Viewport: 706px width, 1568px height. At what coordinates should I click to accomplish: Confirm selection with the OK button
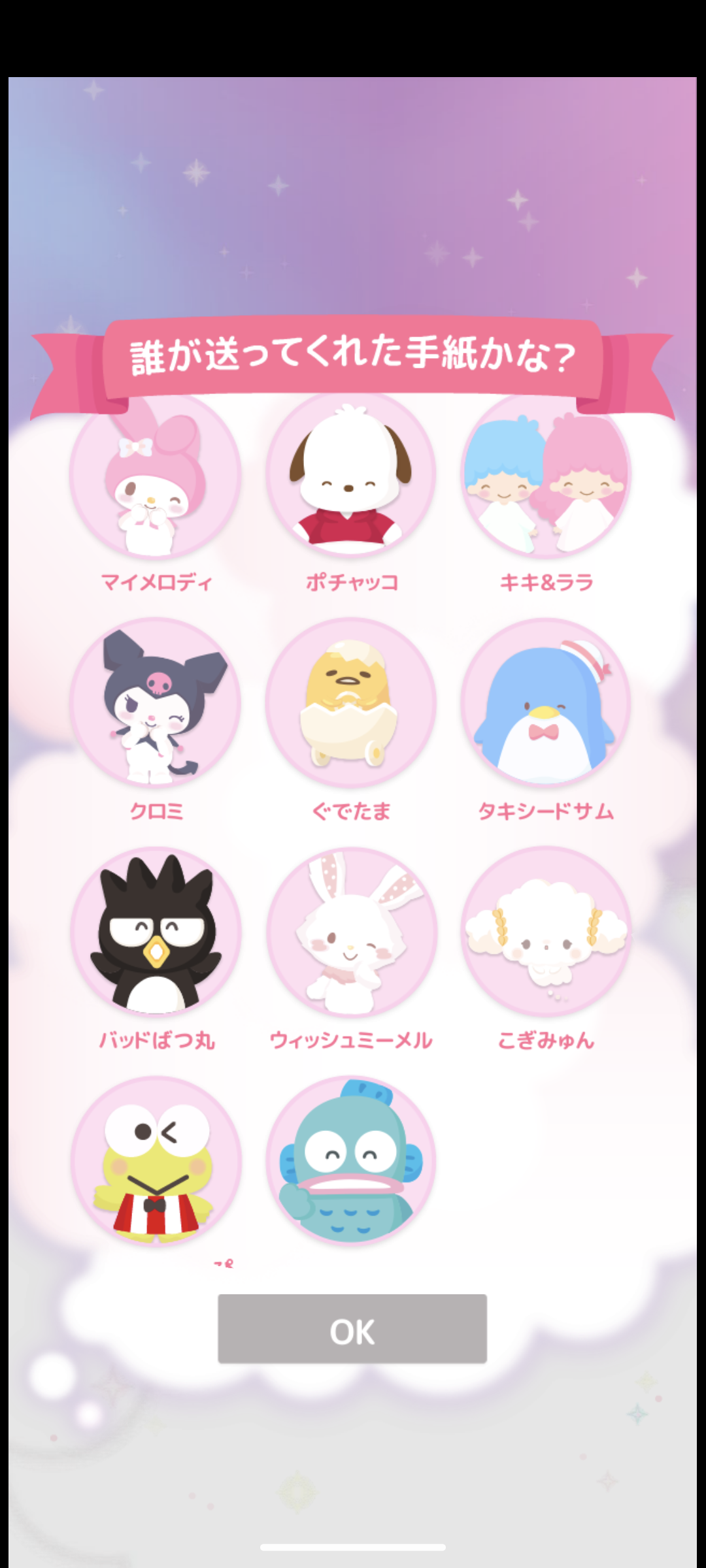352,1329
